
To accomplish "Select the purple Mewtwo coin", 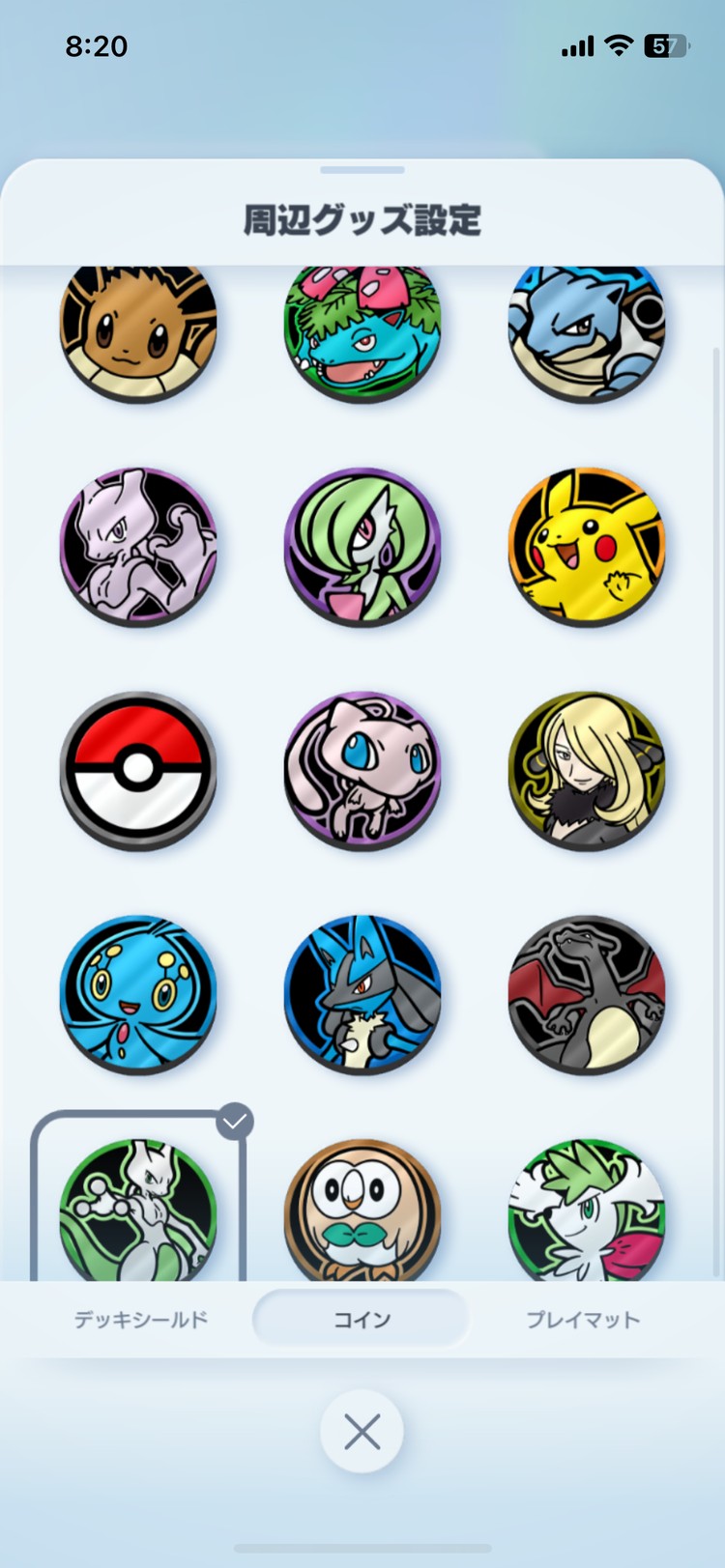I will tap(138, 547).
